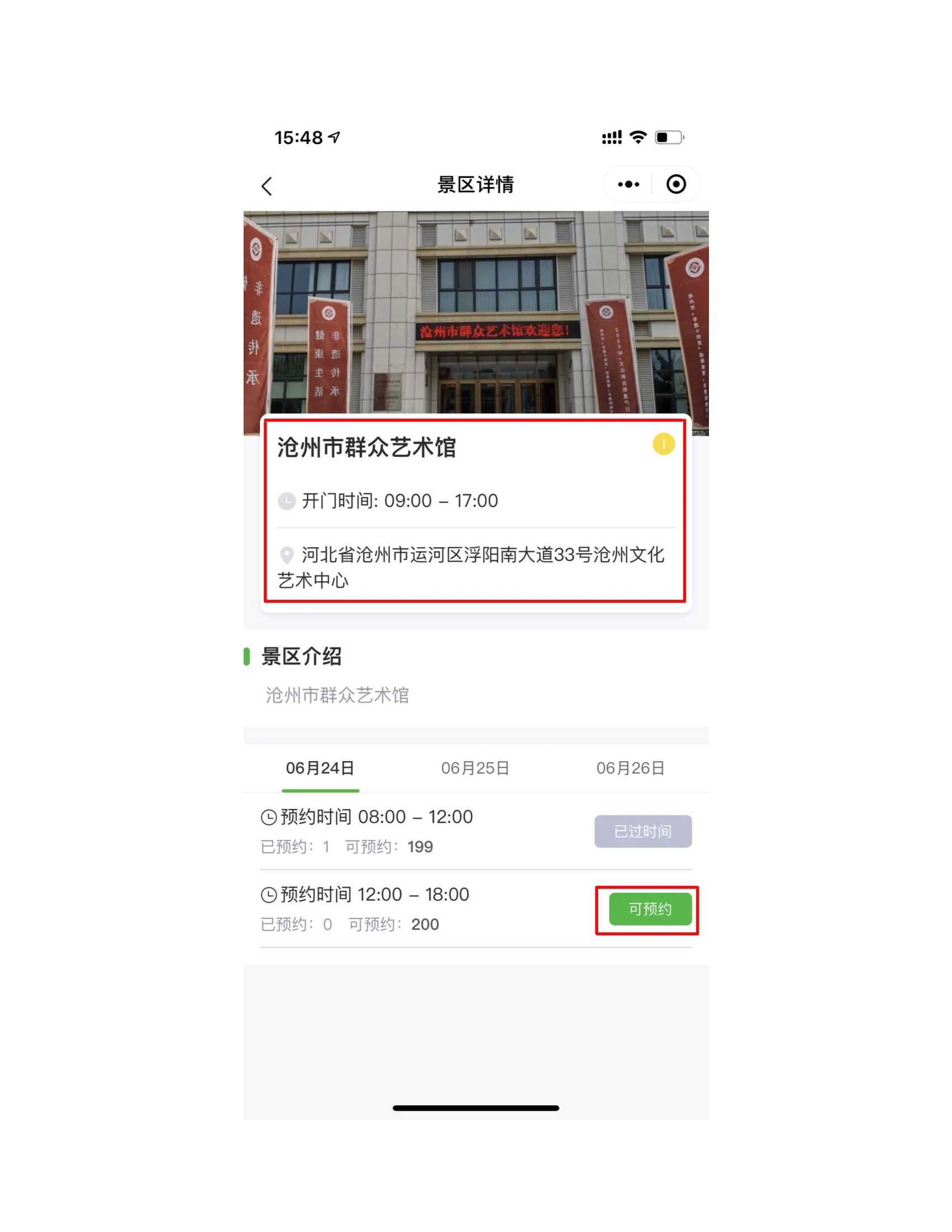Image resolution: width=952 pixels, height=1232 pixels.
Task: Tap the 已过时间 button for 08:00 – 12:00
Action: tap(642, 831)
